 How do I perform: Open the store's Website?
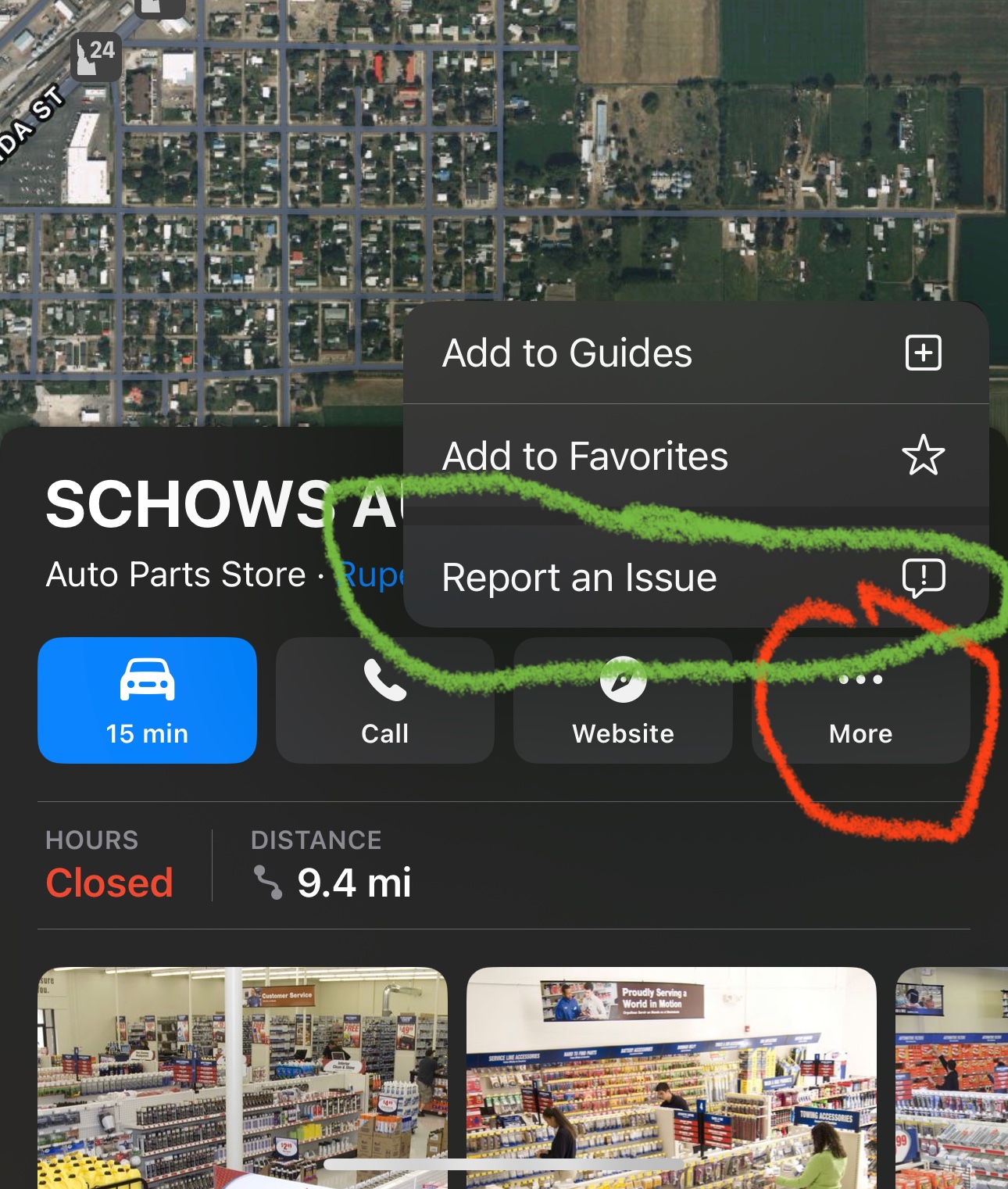(623, 700)
